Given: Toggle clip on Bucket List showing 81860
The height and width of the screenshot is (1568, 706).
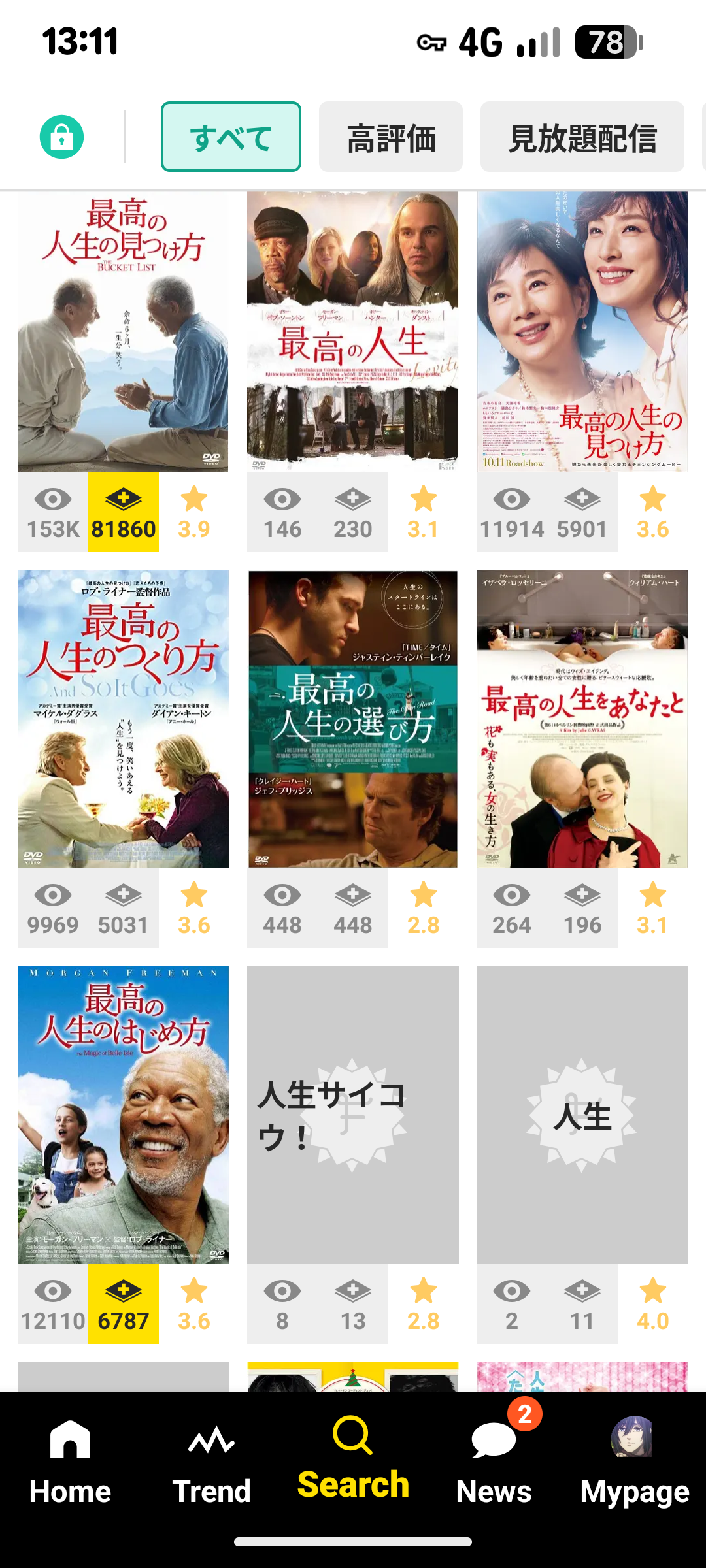Looking at the screenshot, I should [124, 513].
